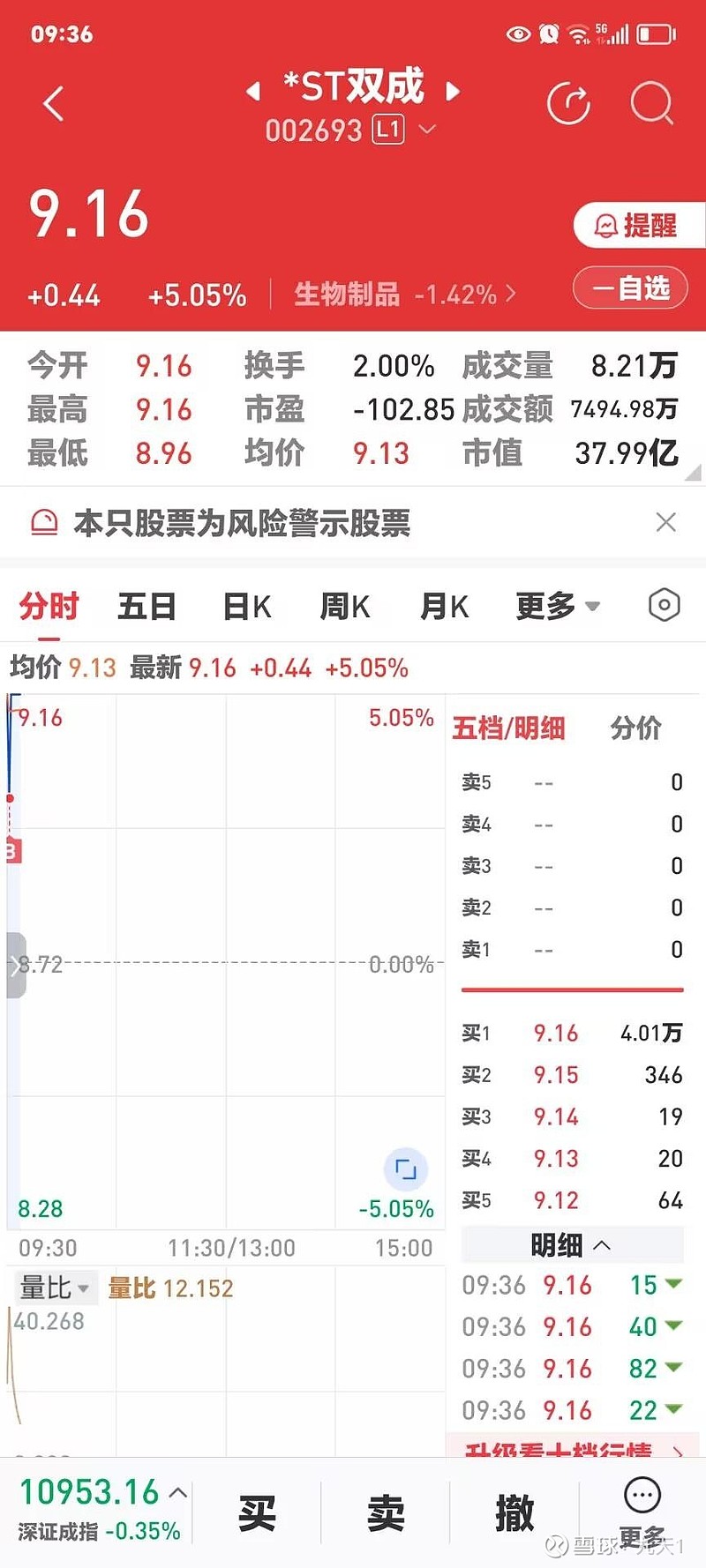Dismiss the 风险警示 banner

click(666, 522)
